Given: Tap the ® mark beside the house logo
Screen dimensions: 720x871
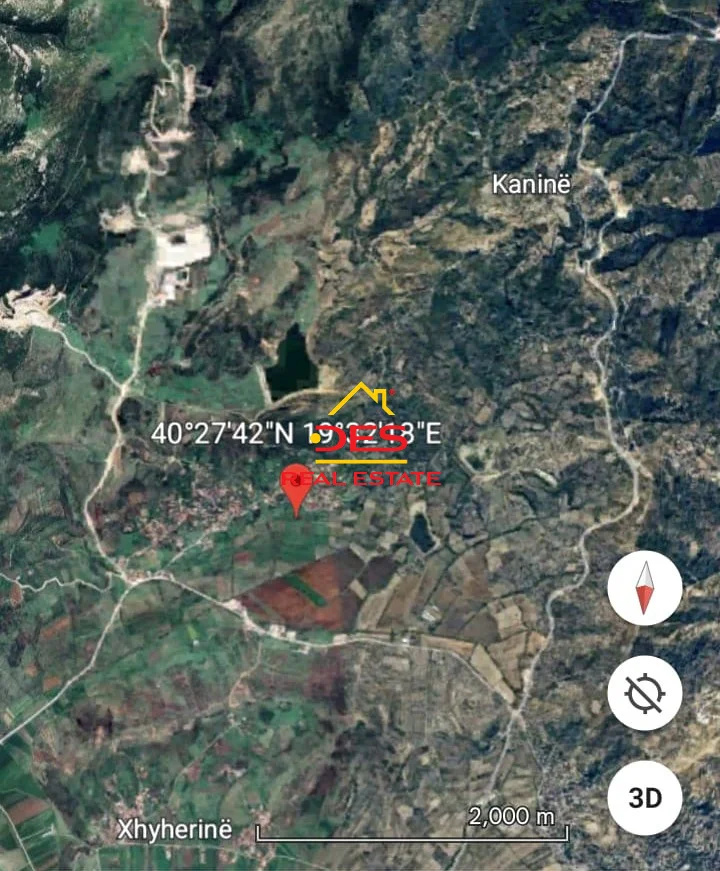Looking at the screenshot, I should (392, 392).
